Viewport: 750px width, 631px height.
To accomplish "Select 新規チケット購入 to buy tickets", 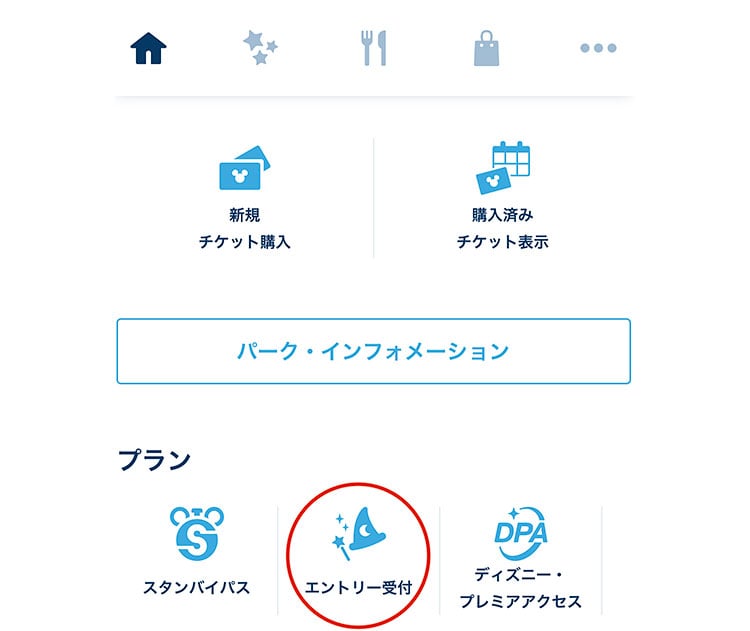I will (x=245, y=197).
